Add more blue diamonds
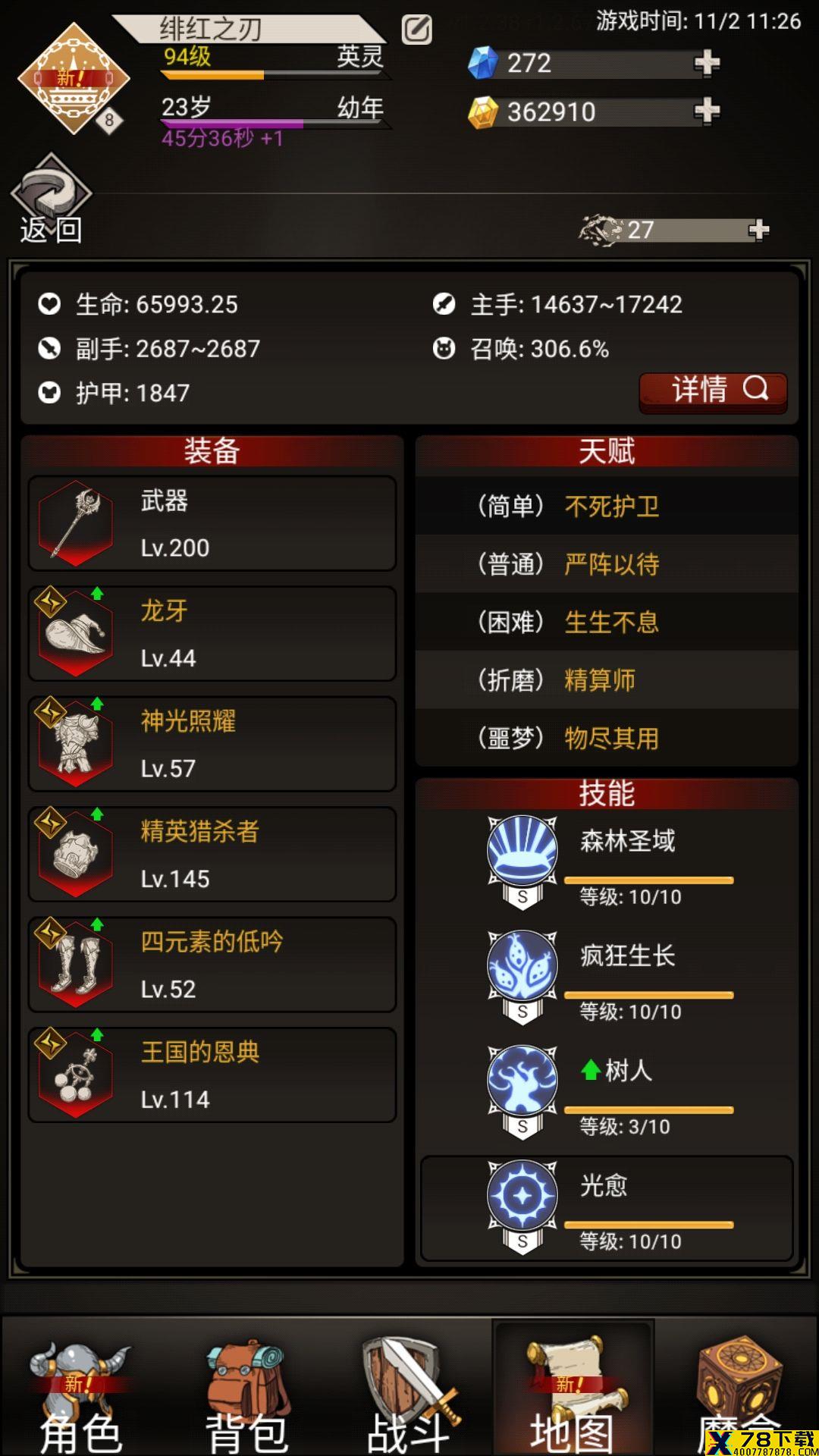 point(707,63)
